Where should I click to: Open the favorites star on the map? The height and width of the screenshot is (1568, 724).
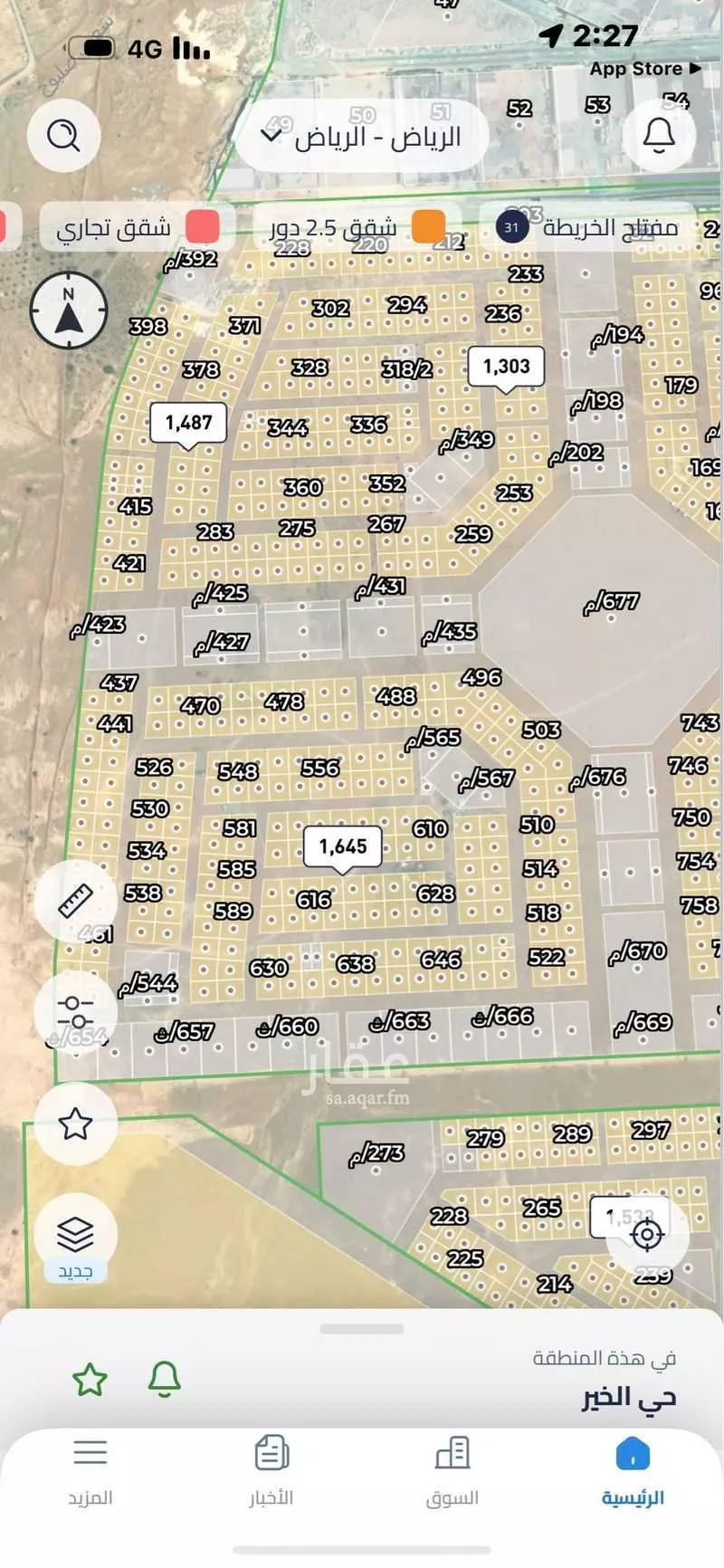click(75, 1124)
